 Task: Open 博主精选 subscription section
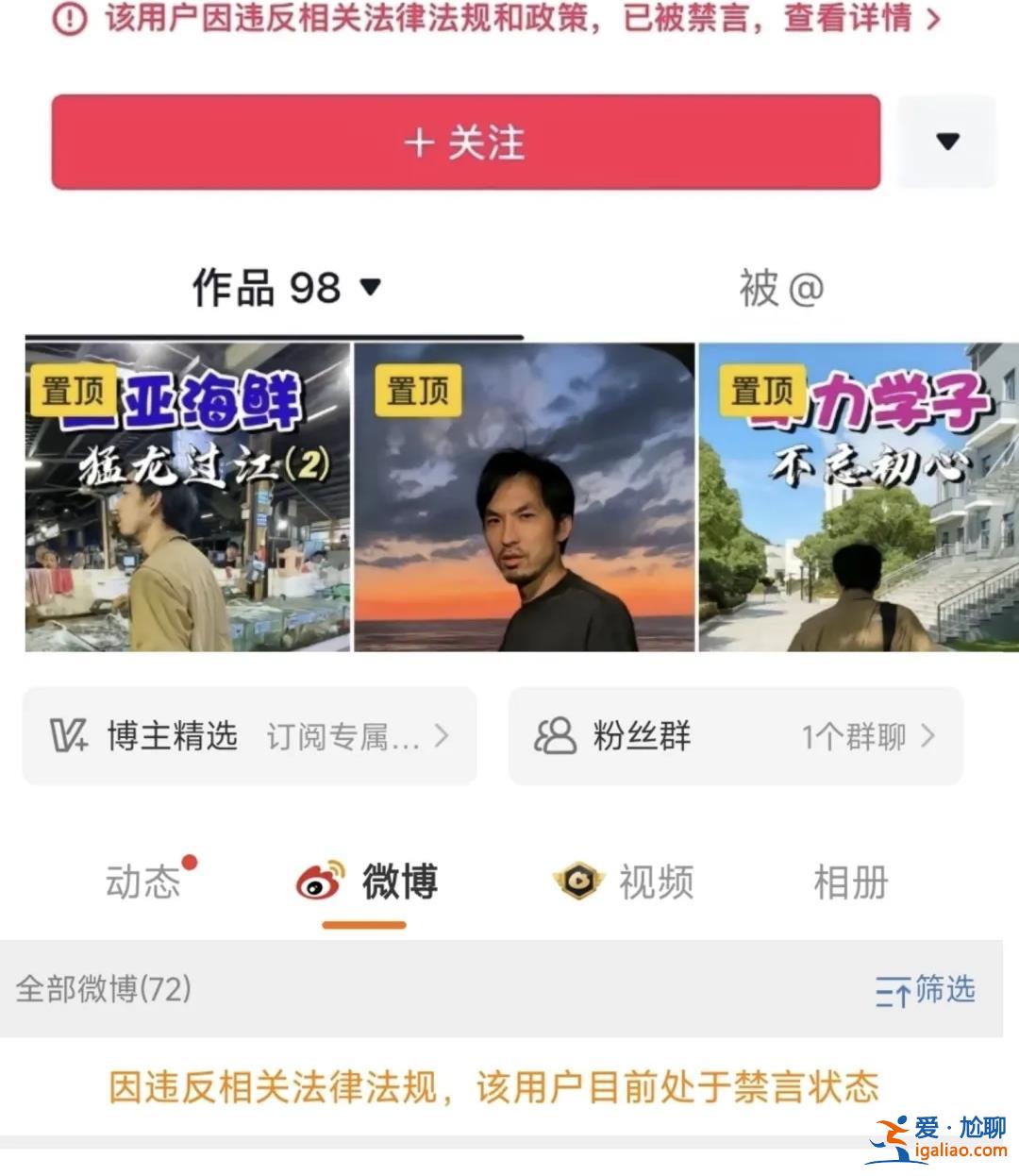coord(249,736)
